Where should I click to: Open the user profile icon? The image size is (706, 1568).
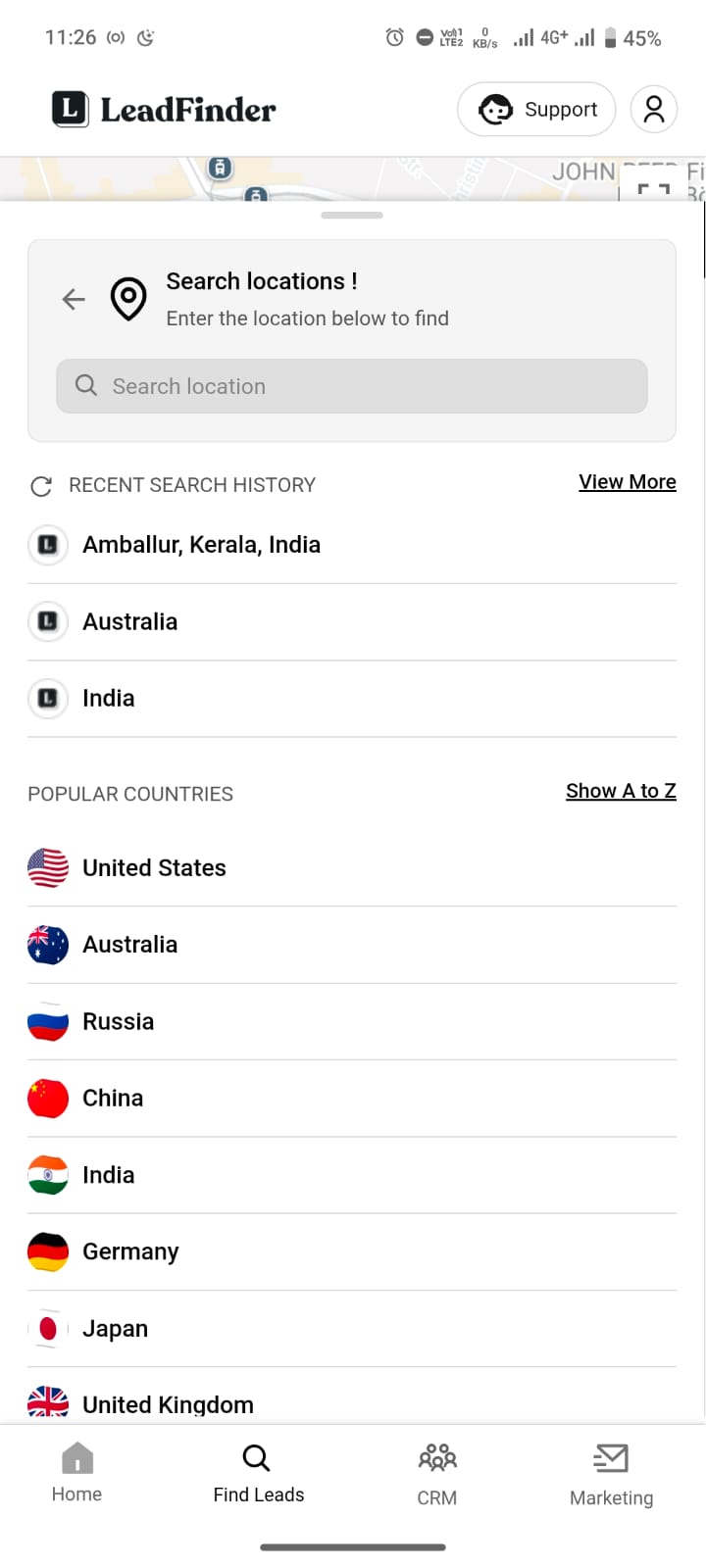click(654, 110)
